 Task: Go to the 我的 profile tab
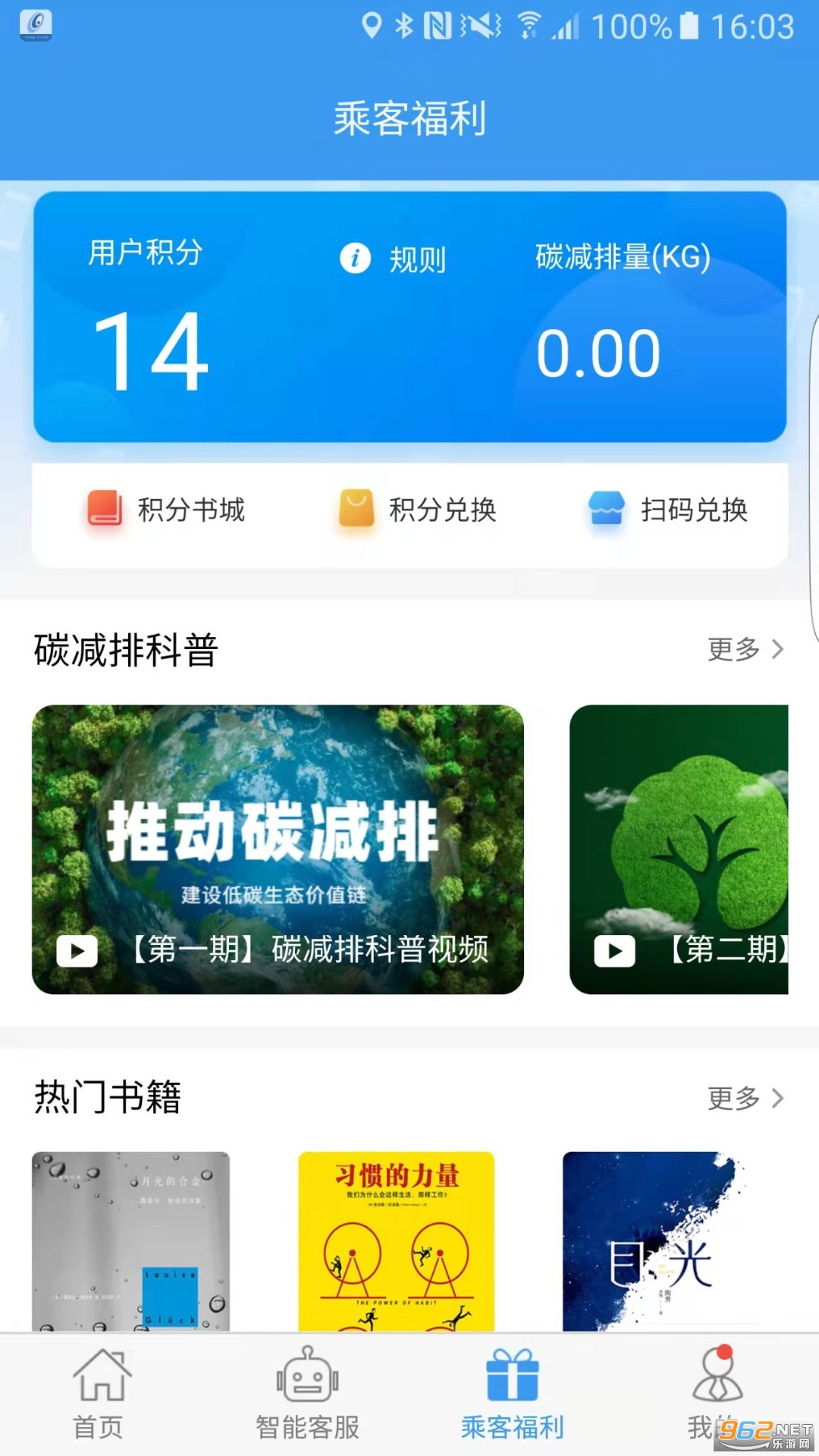pyautogui.click(x=716, y=1394)
